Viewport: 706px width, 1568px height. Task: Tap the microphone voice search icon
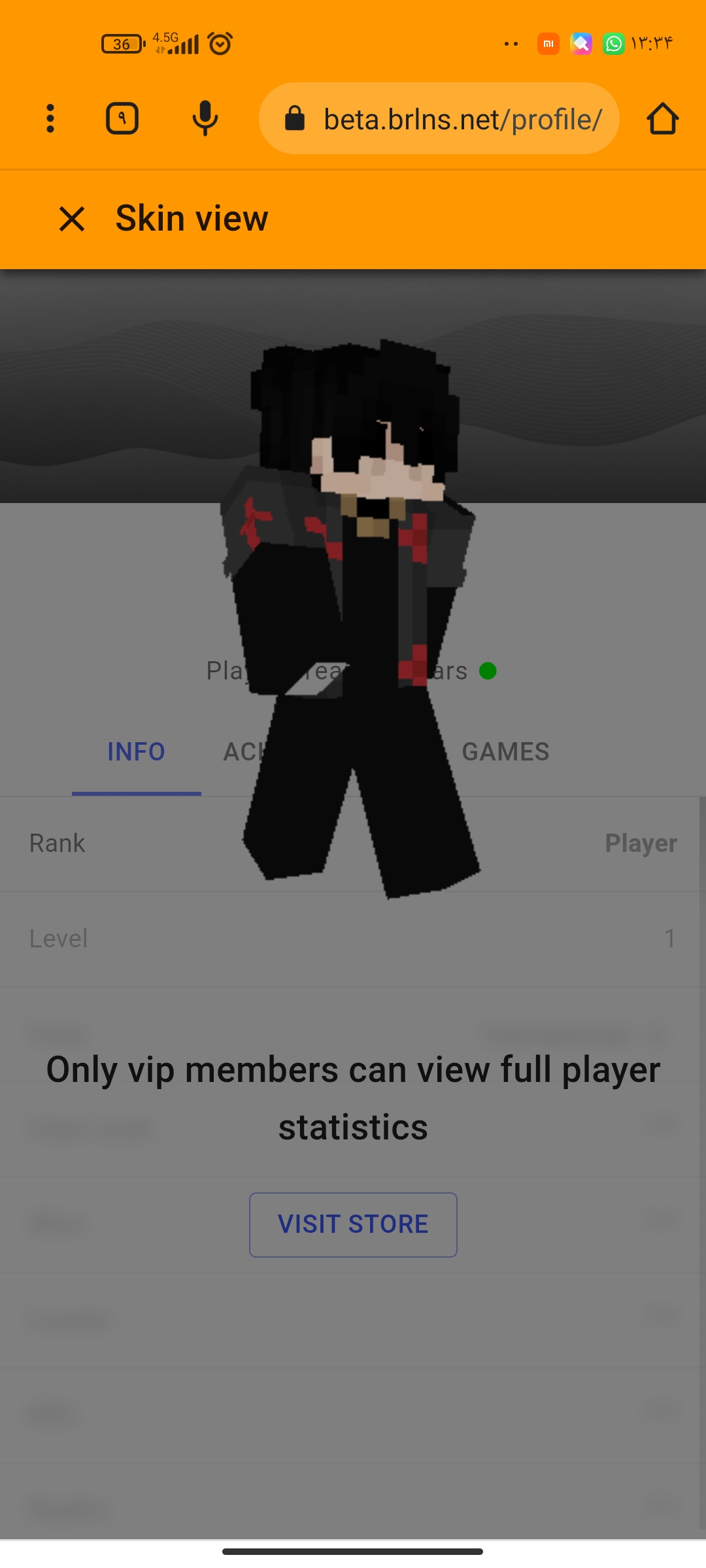point(205,118)
